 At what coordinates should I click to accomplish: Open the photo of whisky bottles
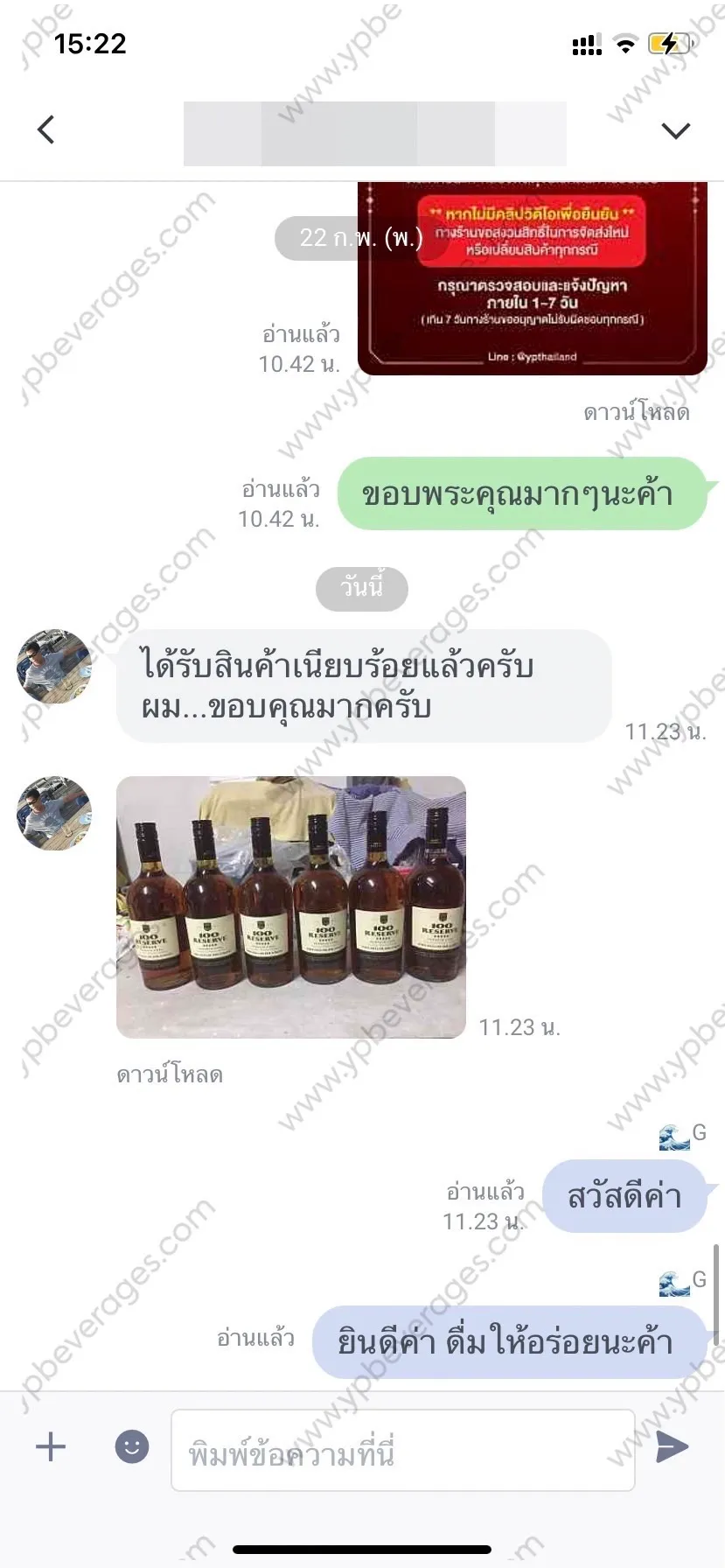tap(291, 907)
